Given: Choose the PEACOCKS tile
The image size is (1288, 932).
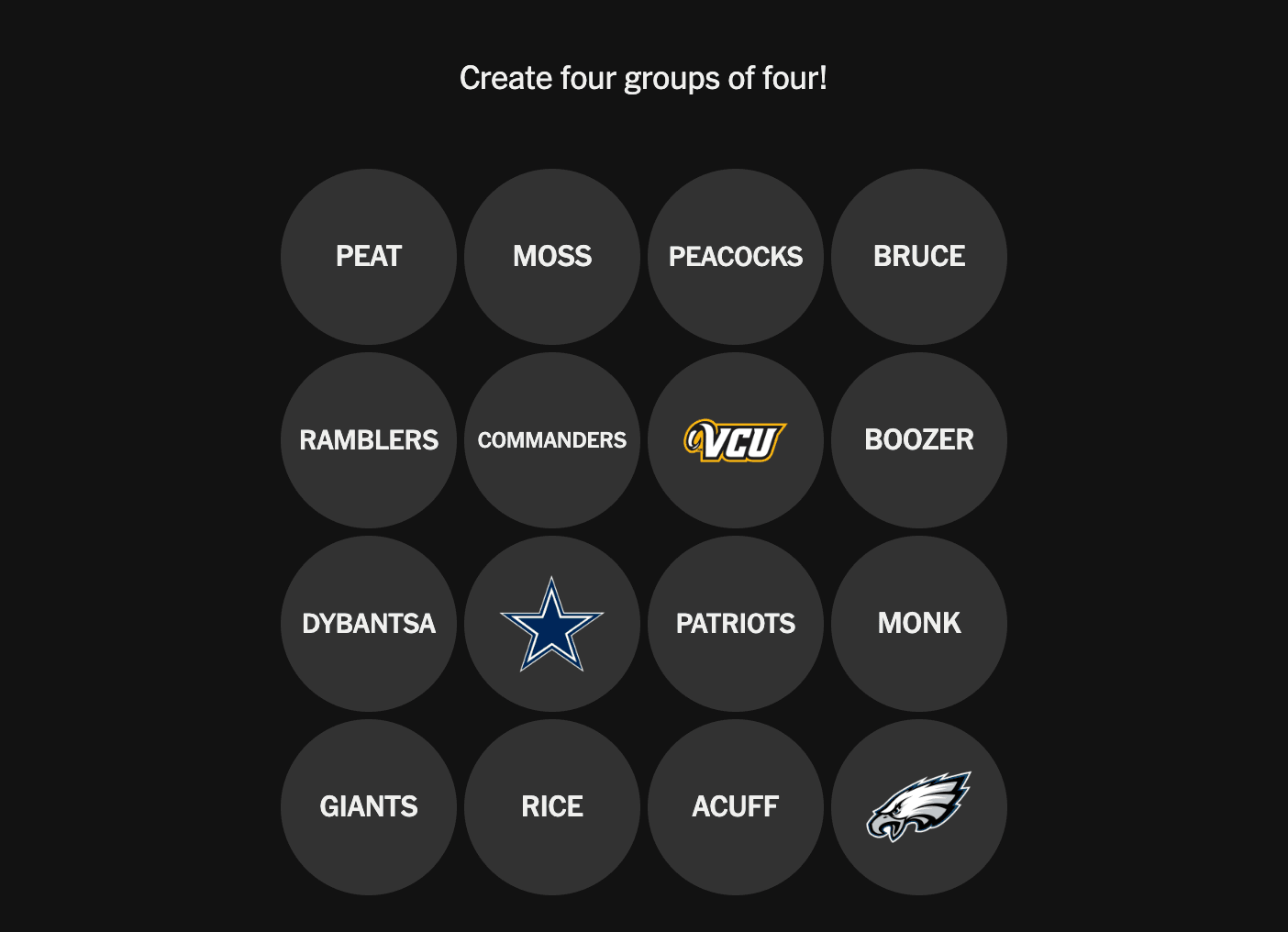Looking at the screenshot, I should pos(736,257).
